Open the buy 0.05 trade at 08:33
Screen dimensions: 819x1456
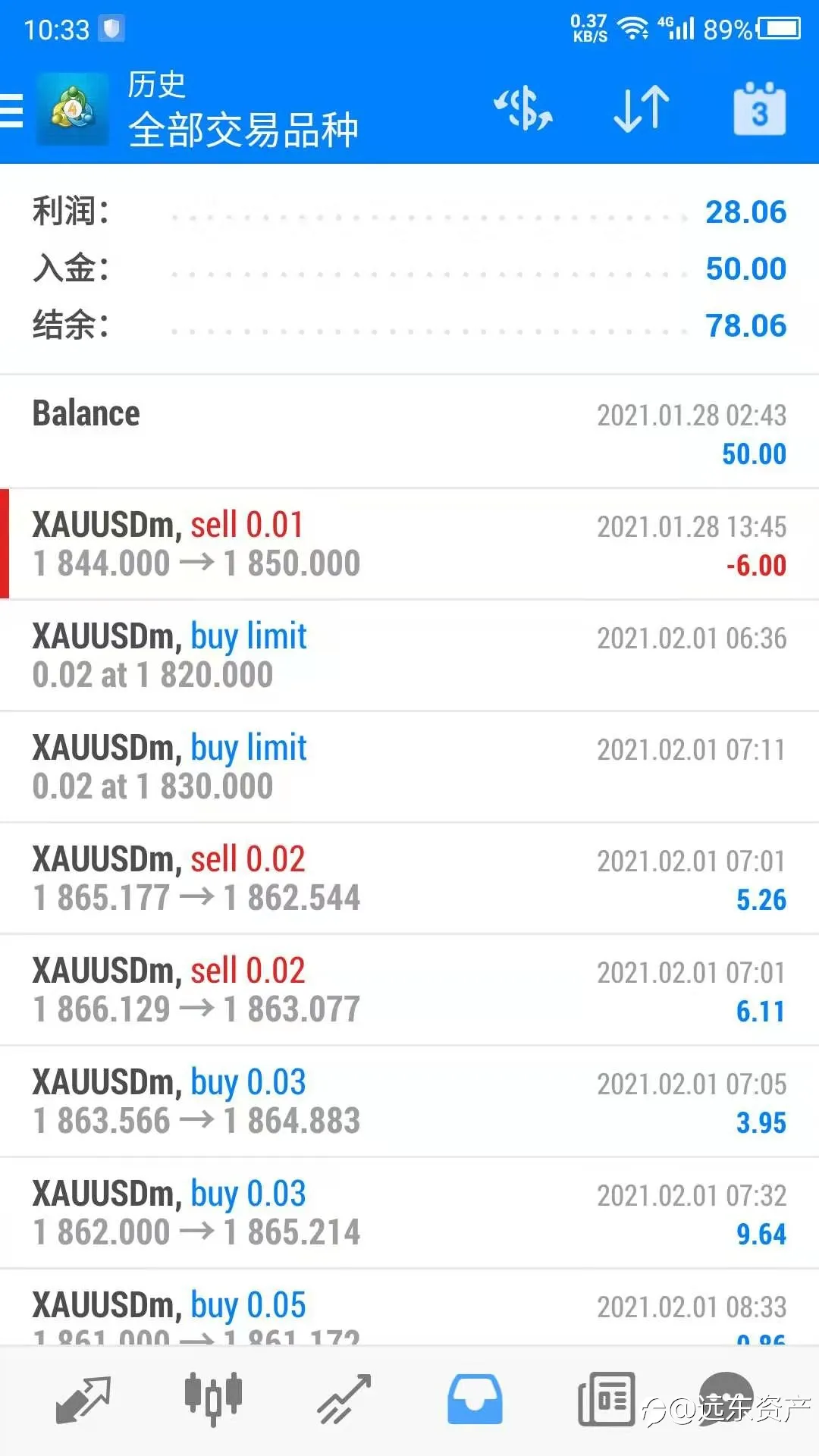409,1308
